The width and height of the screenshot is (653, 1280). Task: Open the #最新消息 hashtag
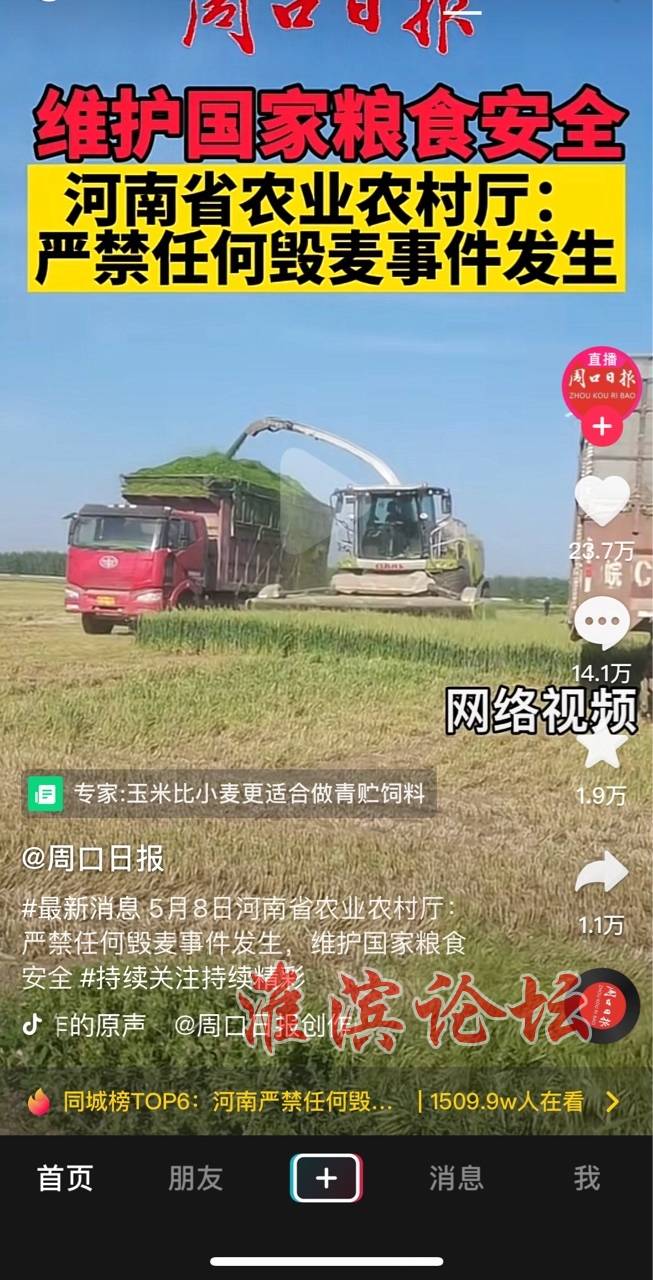80,909
